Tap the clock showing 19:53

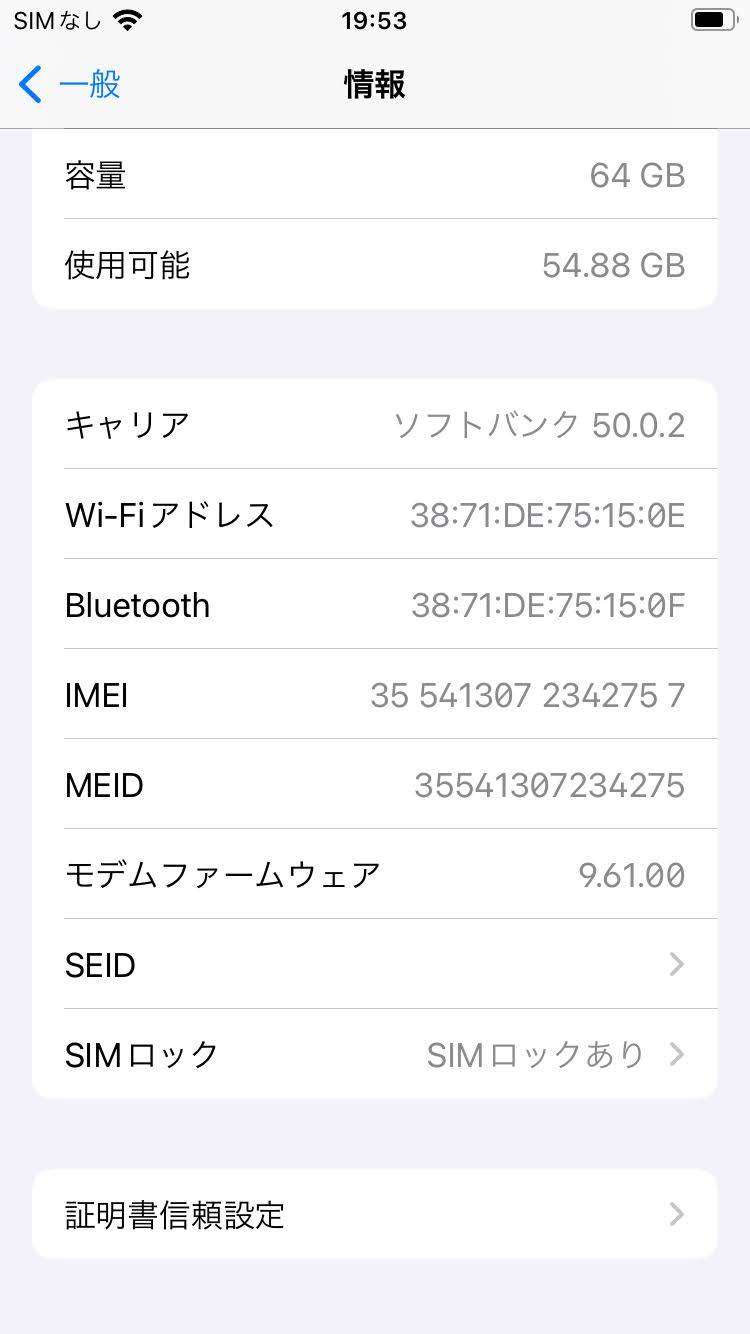click(375, 18)
